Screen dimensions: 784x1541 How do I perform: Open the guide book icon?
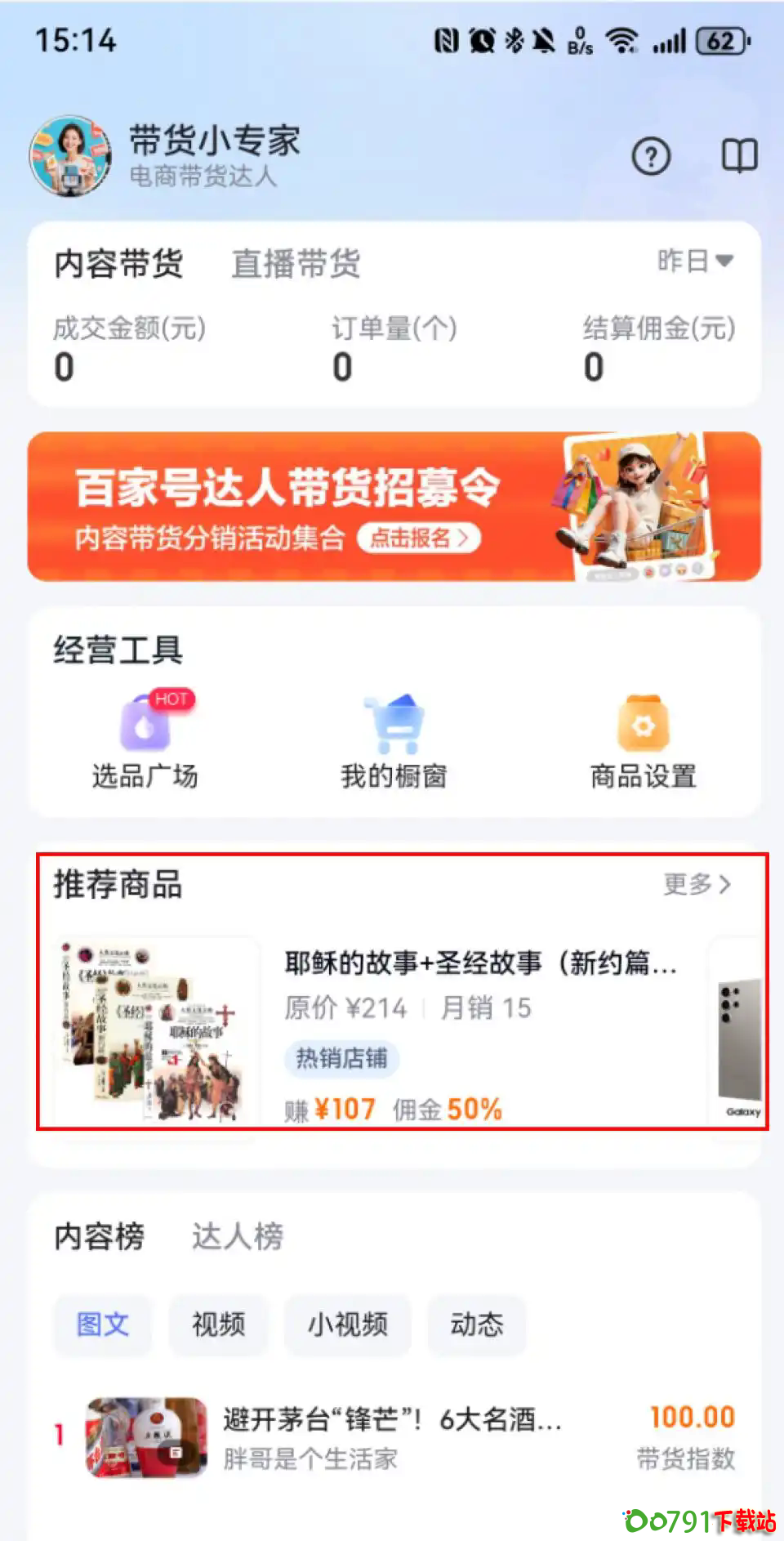(739, 155)
